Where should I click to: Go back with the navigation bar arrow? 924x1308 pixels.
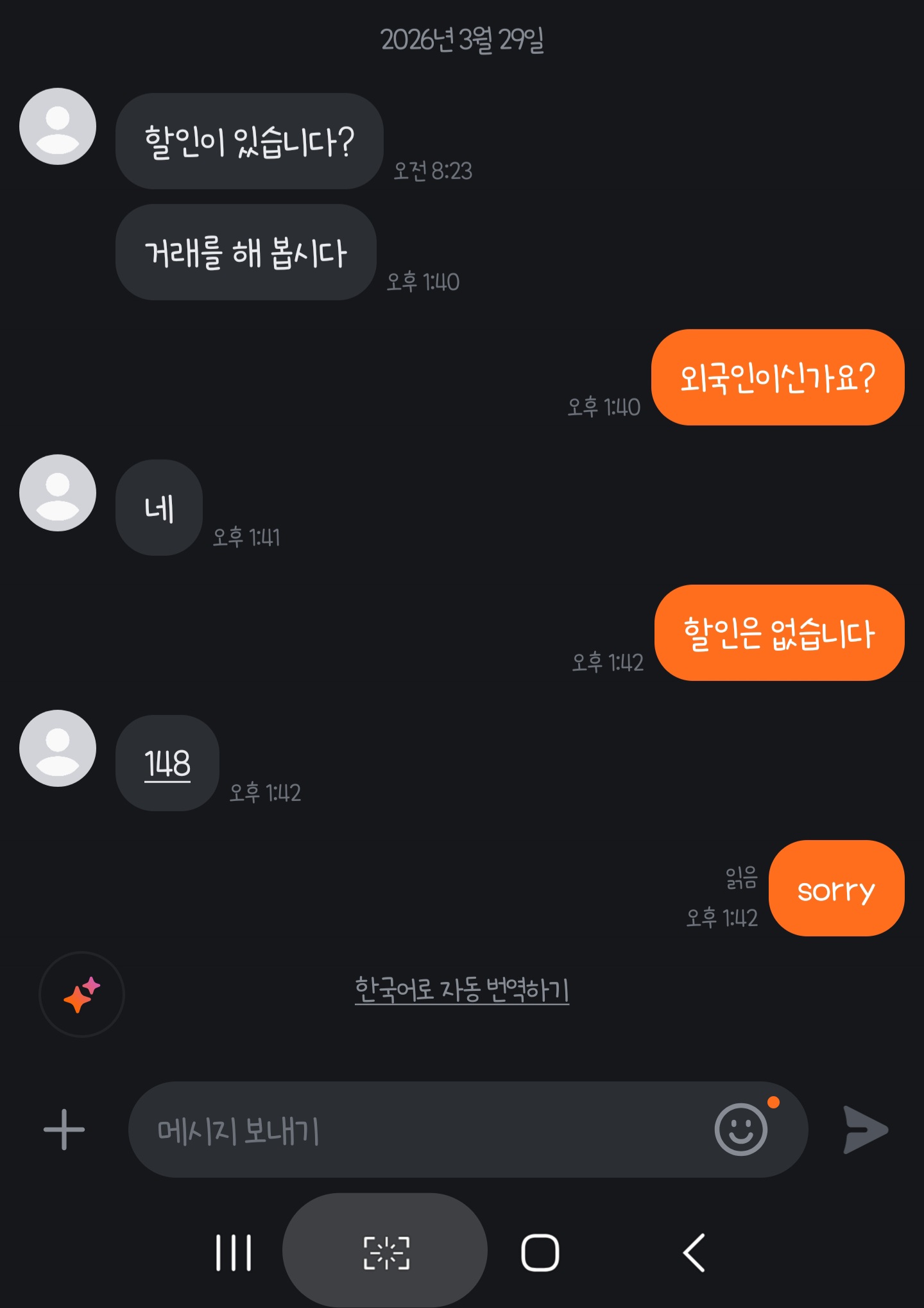(694, 1252)
